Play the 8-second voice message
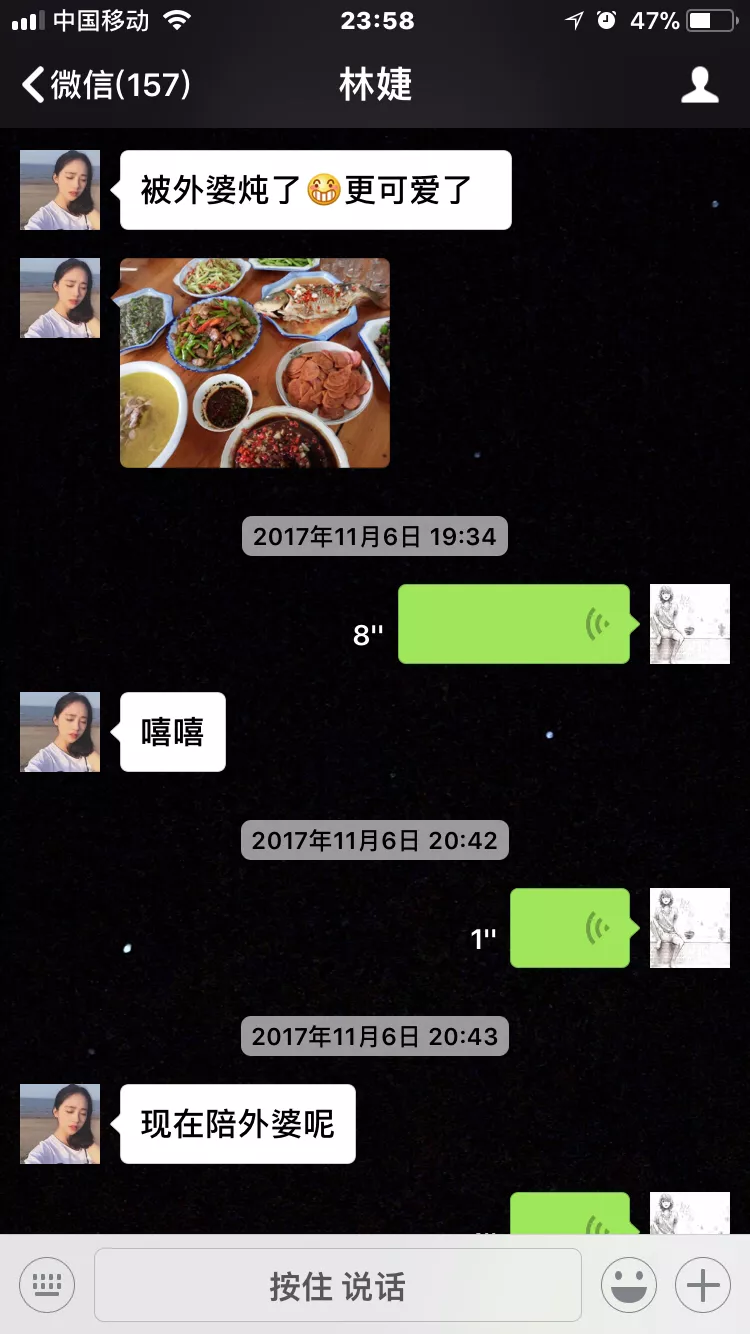This screenshot has height=1334, width=750. [x=514, y=624]
